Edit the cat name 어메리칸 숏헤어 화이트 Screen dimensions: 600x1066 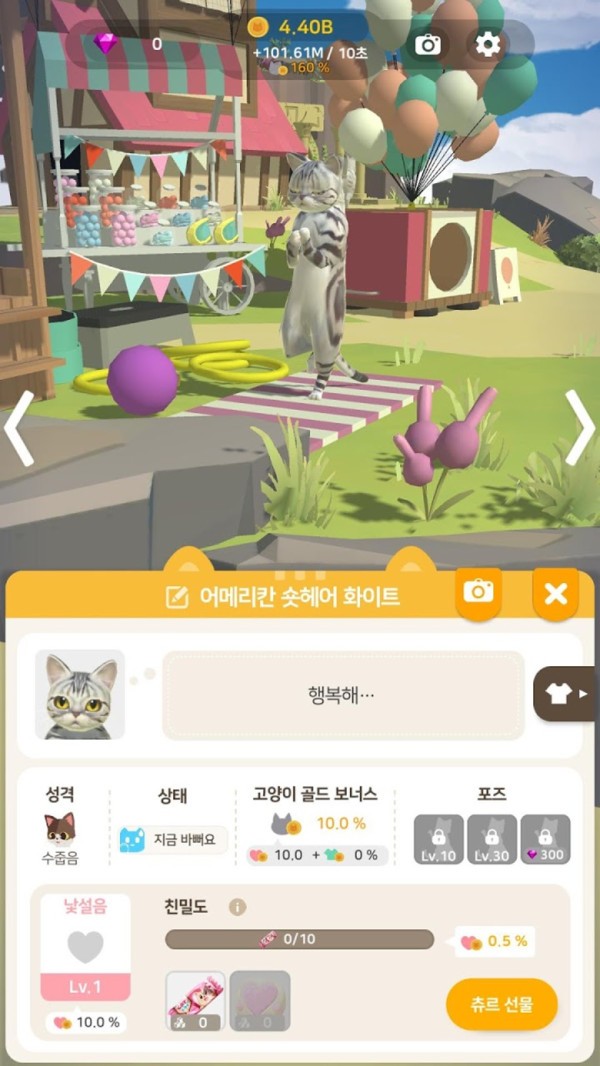click(x=177, y=597)
